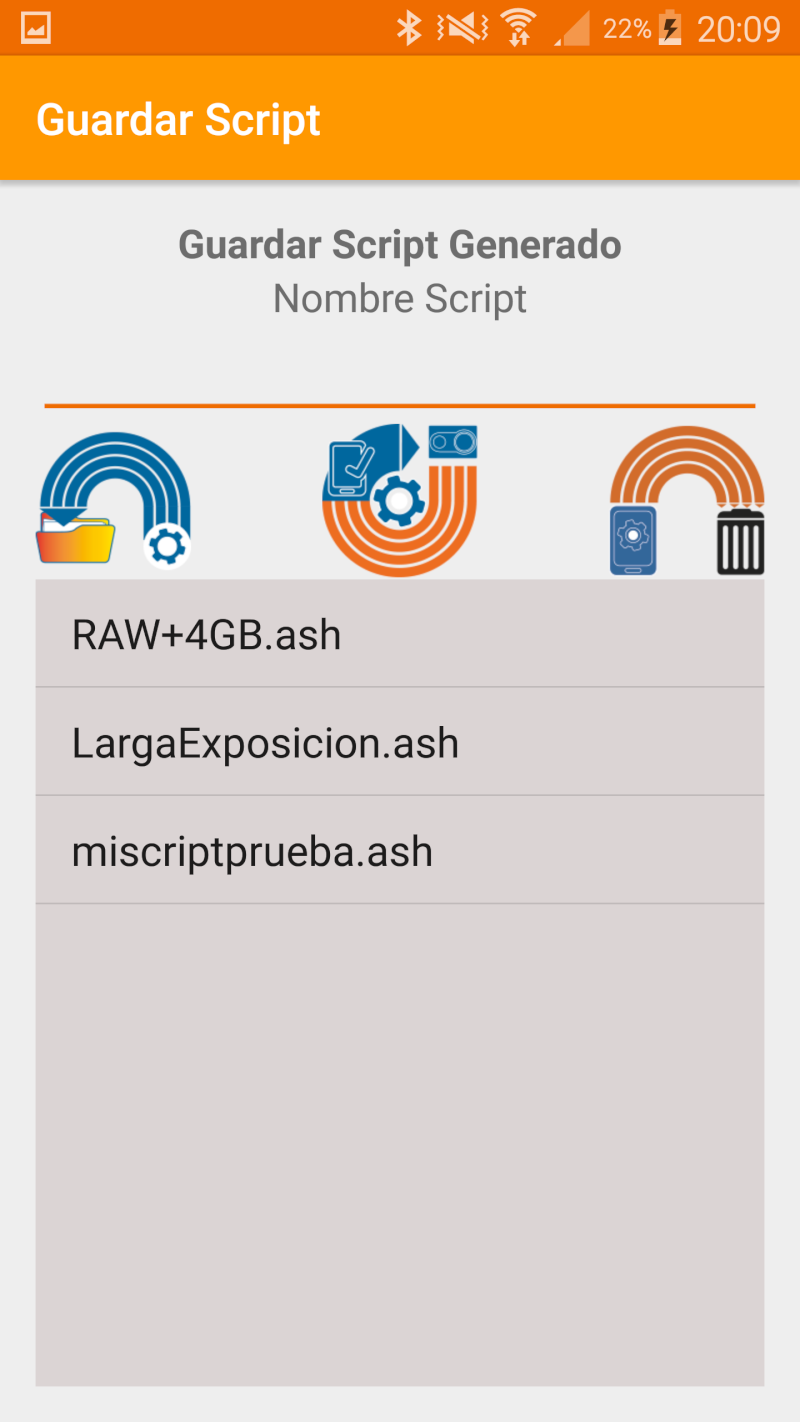Tap the phone and trash delete icon

687,501
